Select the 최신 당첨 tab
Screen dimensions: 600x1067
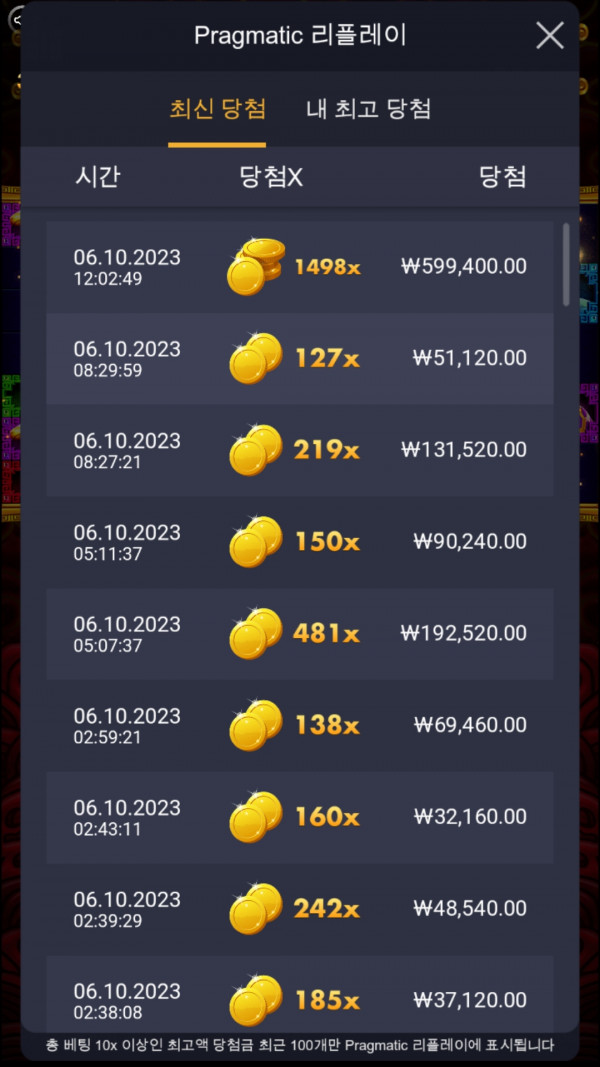(x=217, y=109)
